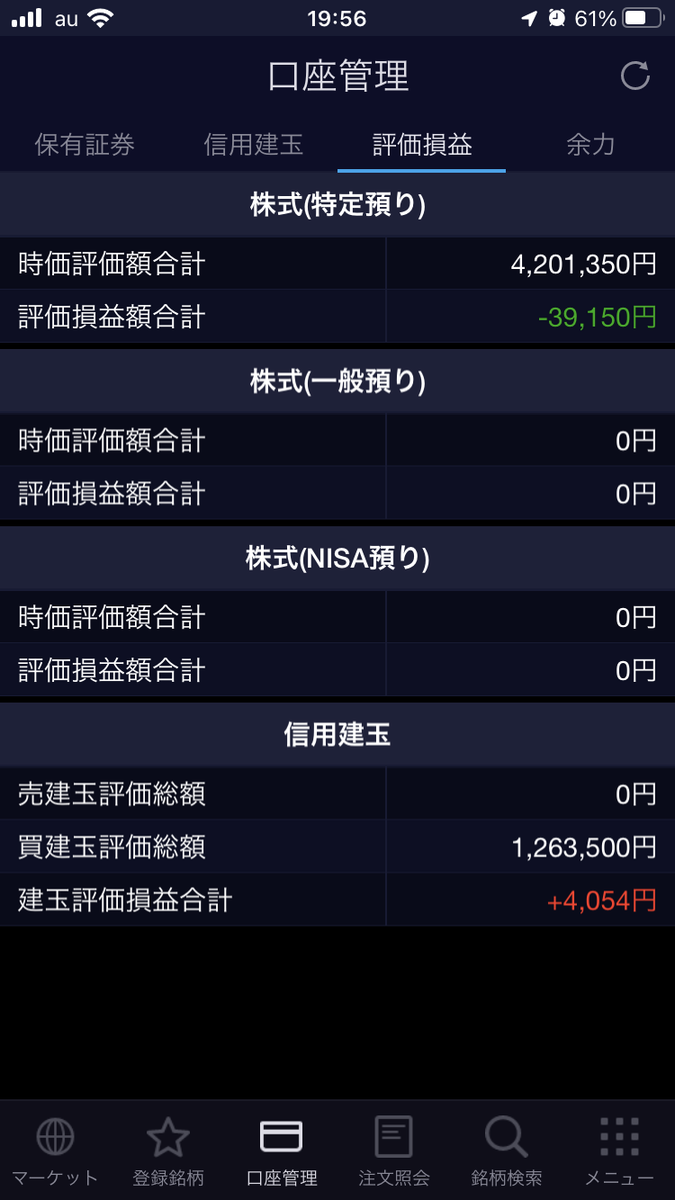Refresh the account data
This screenshot has height=1200, width=675.
pos(635,76)
